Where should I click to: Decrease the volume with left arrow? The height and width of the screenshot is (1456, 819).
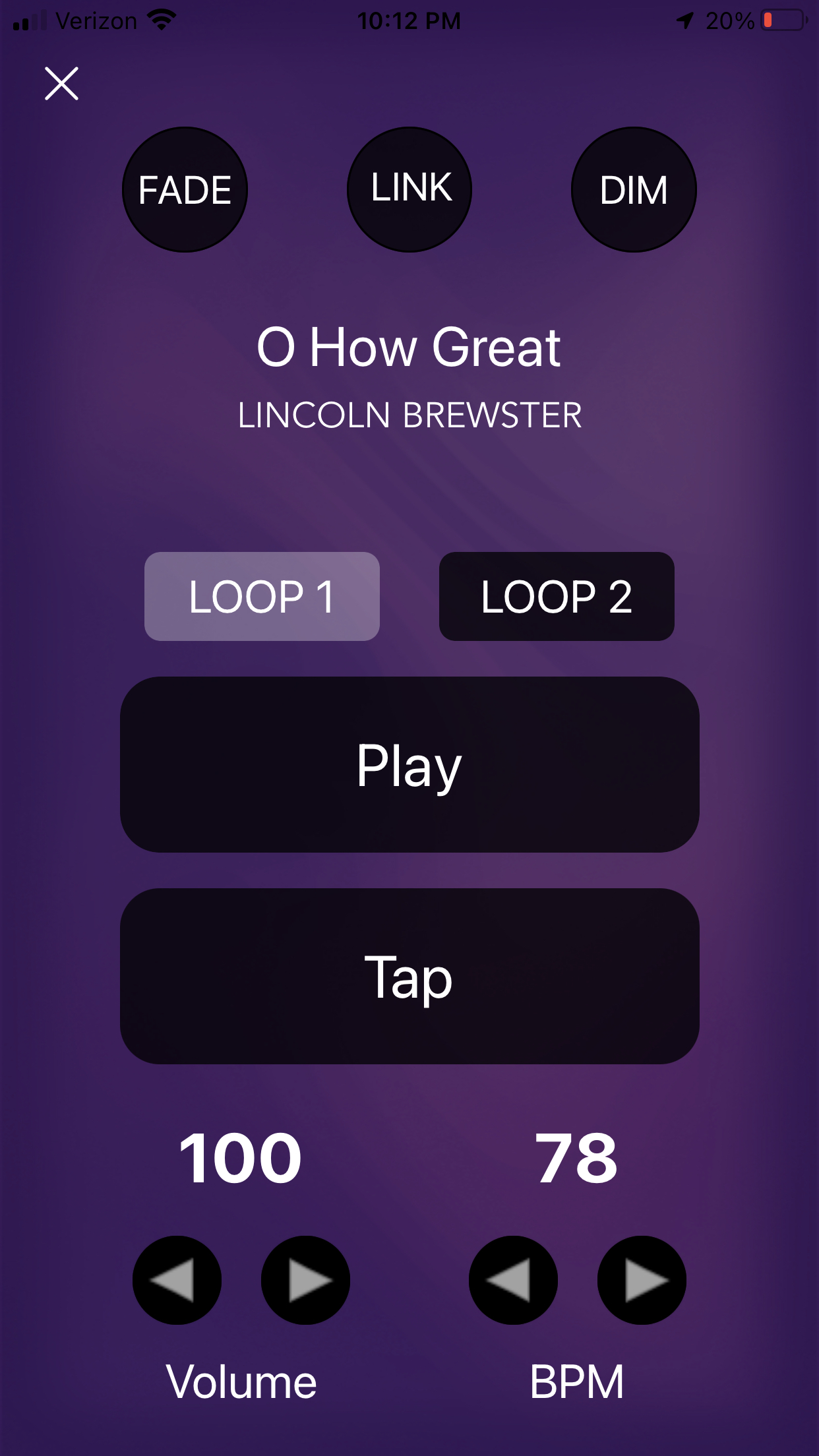pos(177,1280)
